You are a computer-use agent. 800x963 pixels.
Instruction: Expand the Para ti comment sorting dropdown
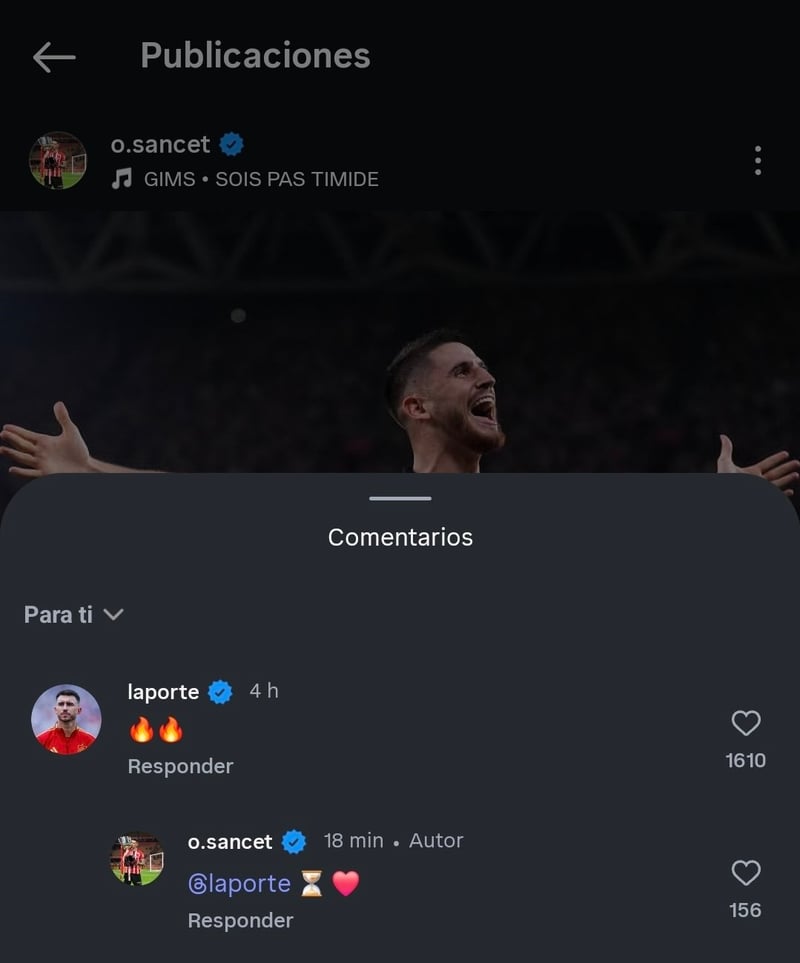[73, 615]
